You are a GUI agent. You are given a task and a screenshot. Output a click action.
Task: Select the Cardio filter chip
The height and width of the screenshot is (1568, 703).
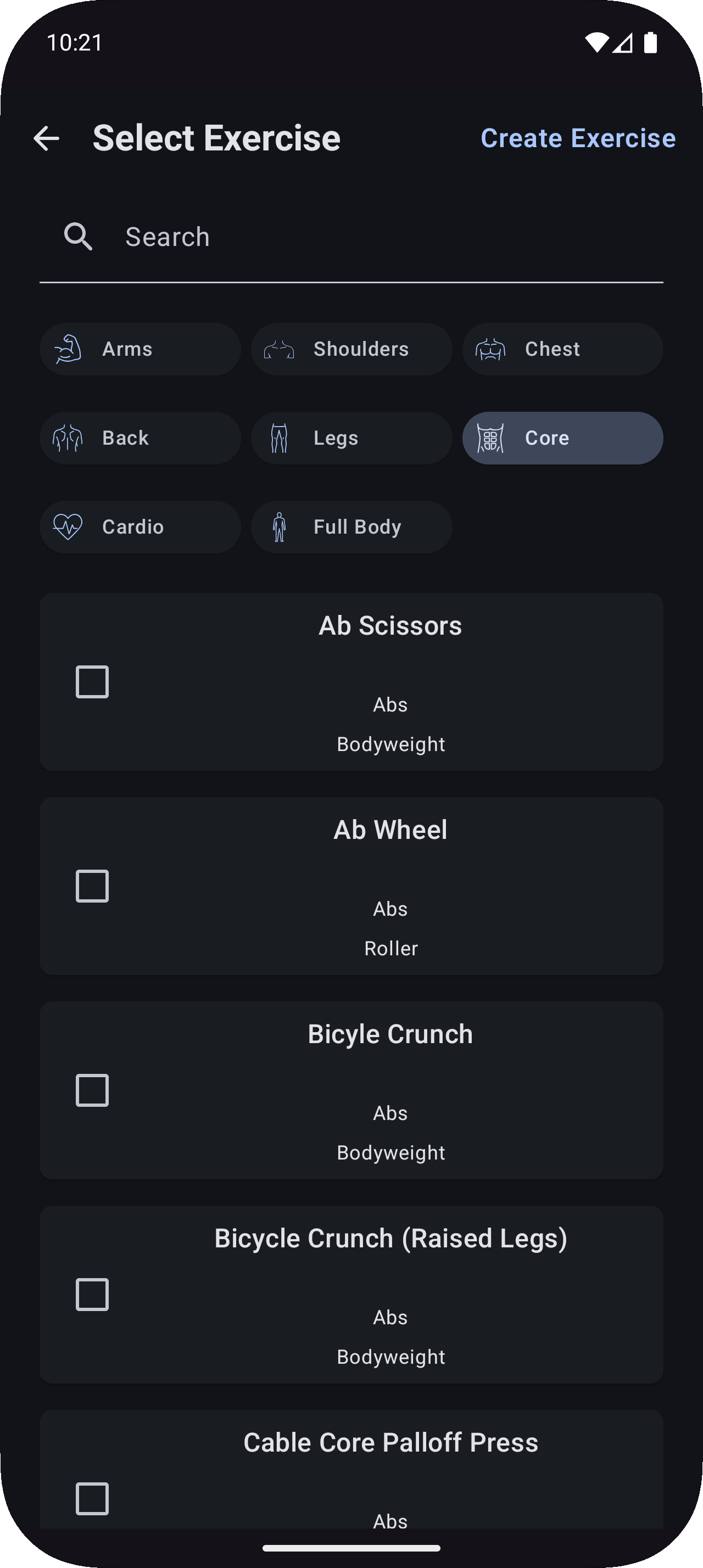pos(140,527)
